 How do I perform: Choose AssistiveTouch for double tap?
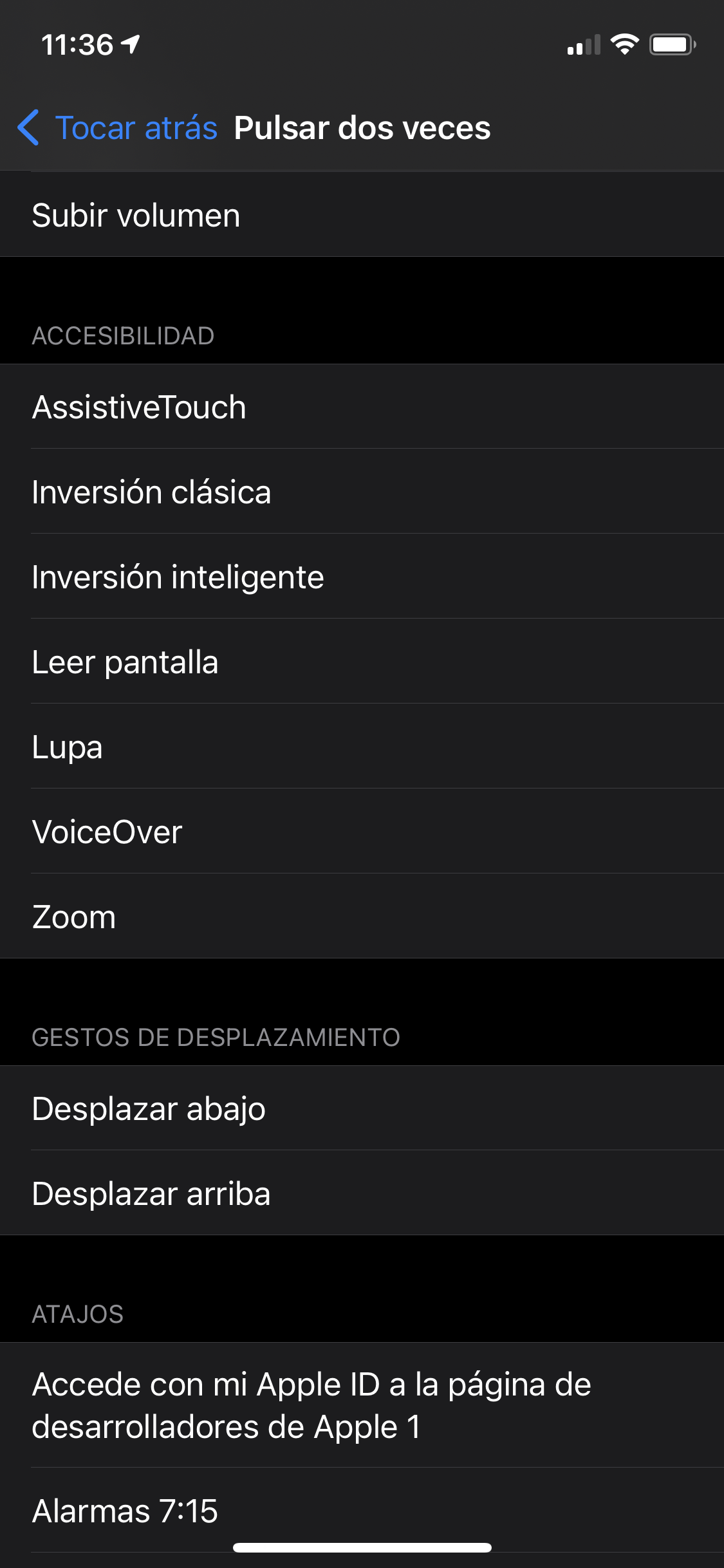tap(362, 406)
